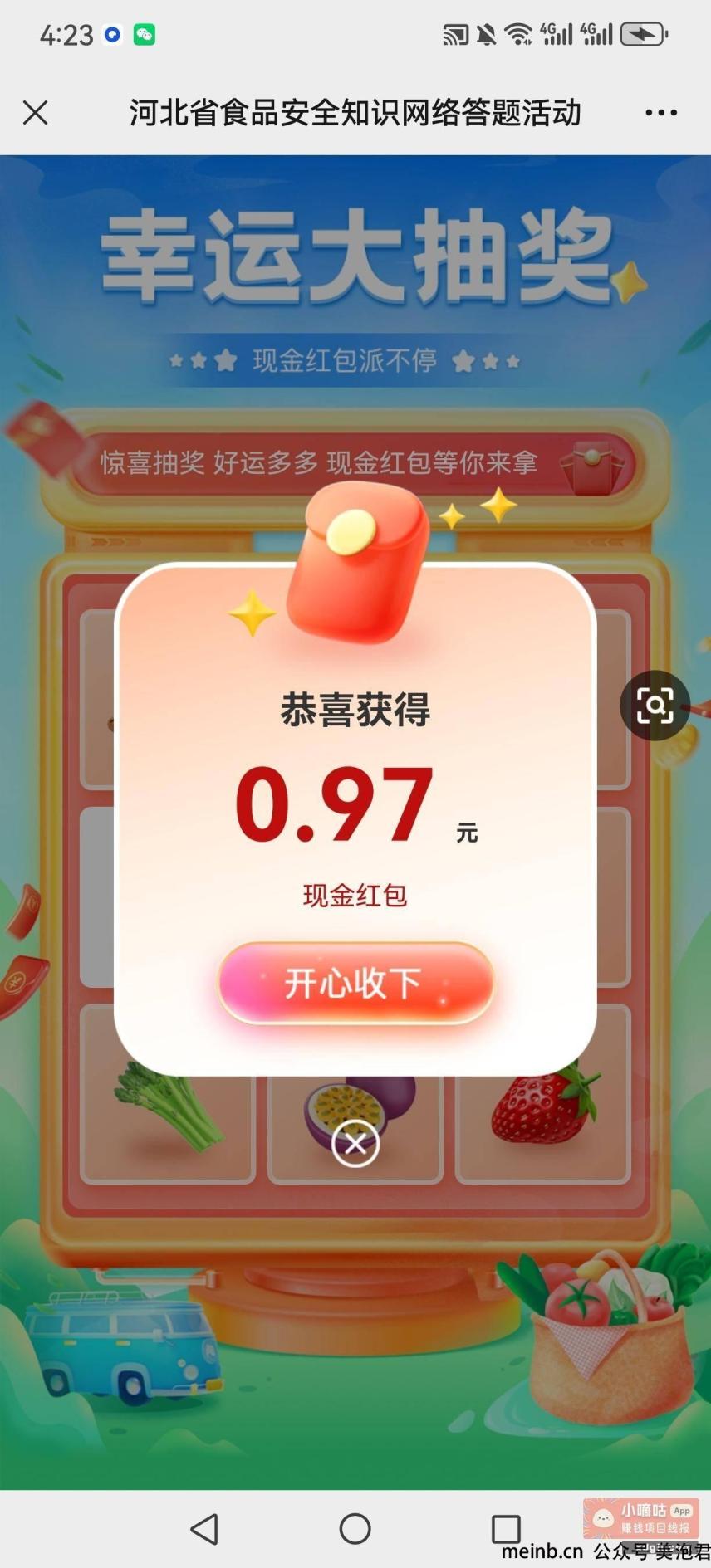Screen dimensions: 711x1568
Task: Open the recent apps view
Action: pyautogui.click(x=506, y=1528)
